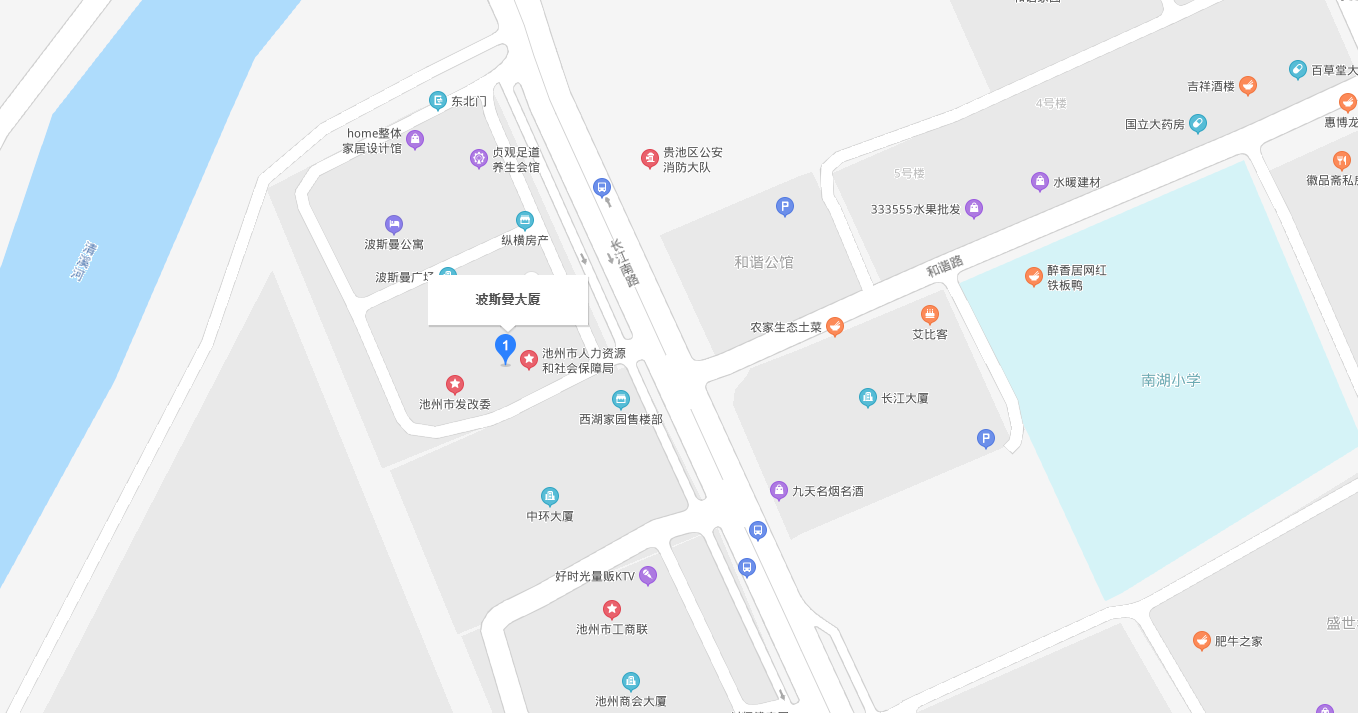This screenshot has width=1358, height=713.
Task: Select the 池州市人力资源和社会保障局 map point
Action: tap(529, 359)
